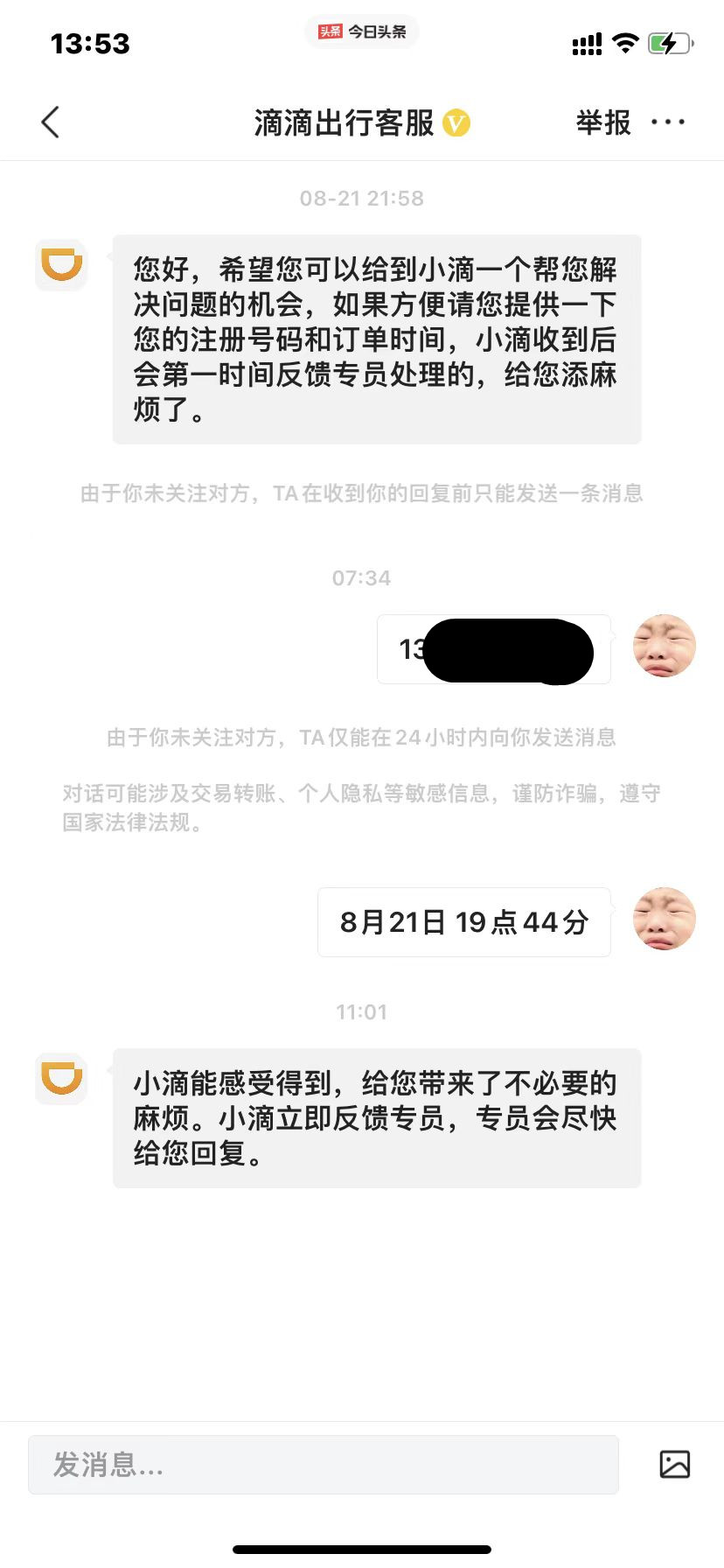Tap the first customer service greeting message
724x1568 pixels.
click(x=376, y=339)
